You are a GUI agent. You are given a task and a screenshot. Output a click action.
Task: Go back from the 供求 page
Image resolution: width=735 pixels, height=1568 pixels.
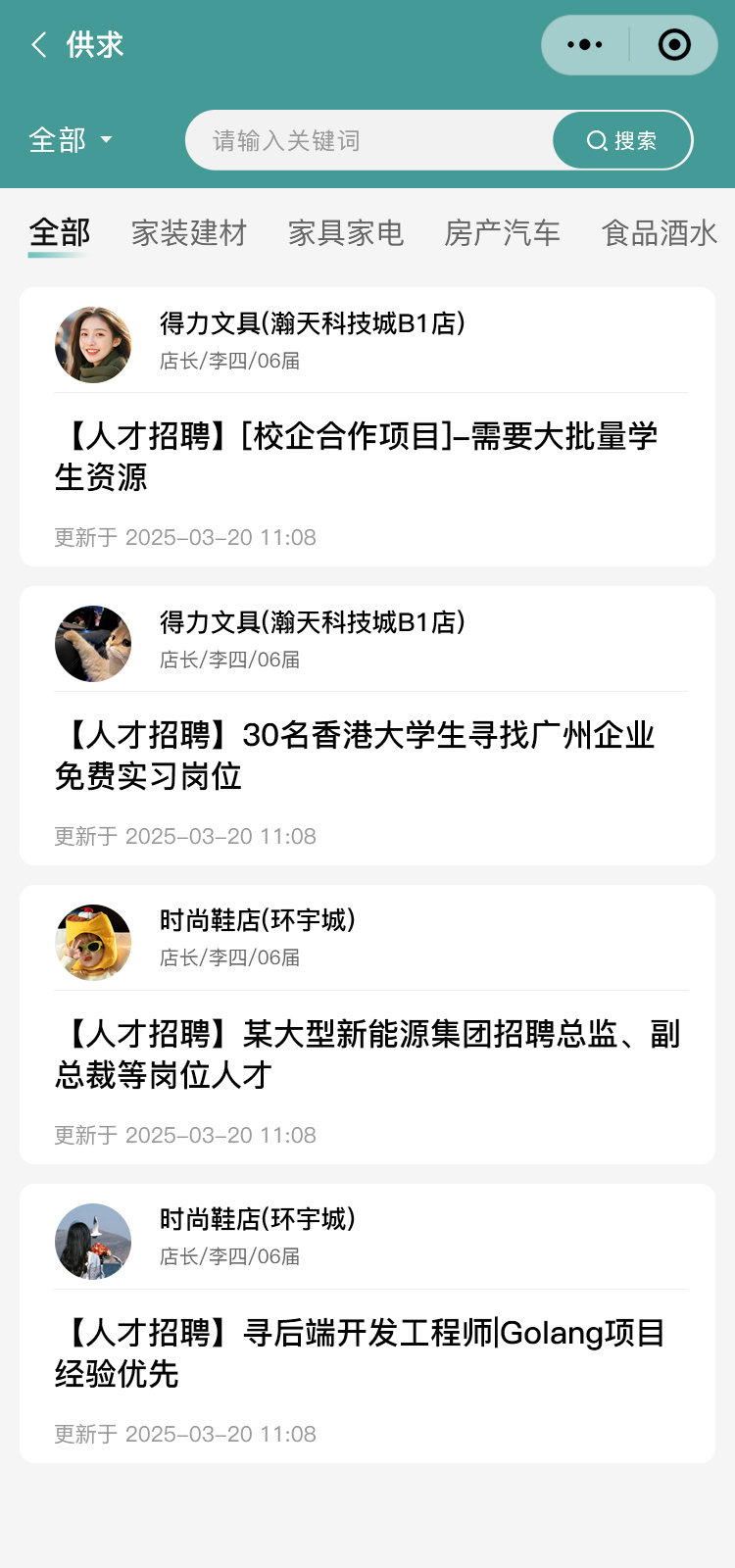pos(39,45)
